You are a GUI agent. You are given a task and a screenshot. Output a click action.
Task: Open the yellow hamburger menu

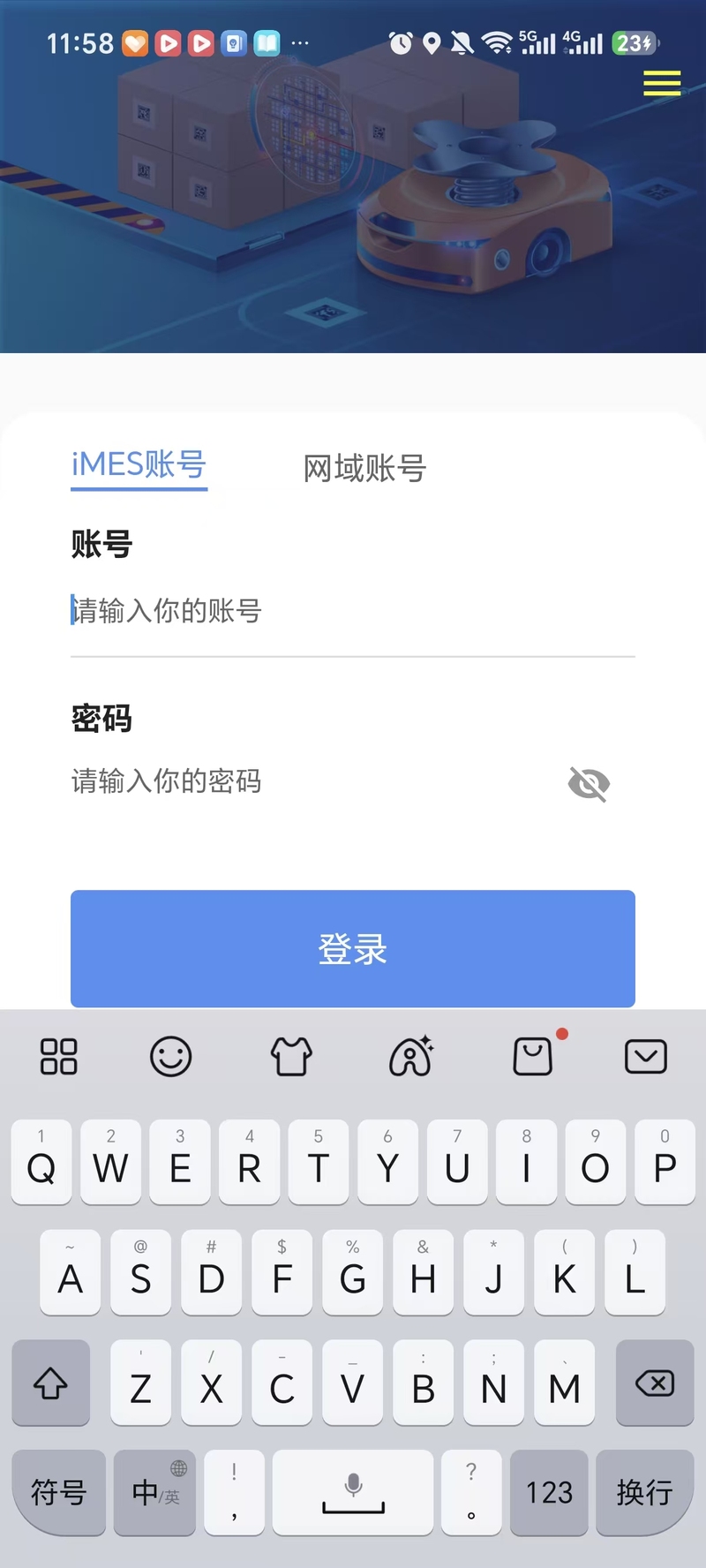pyautogui.click(x=662, y=83)
